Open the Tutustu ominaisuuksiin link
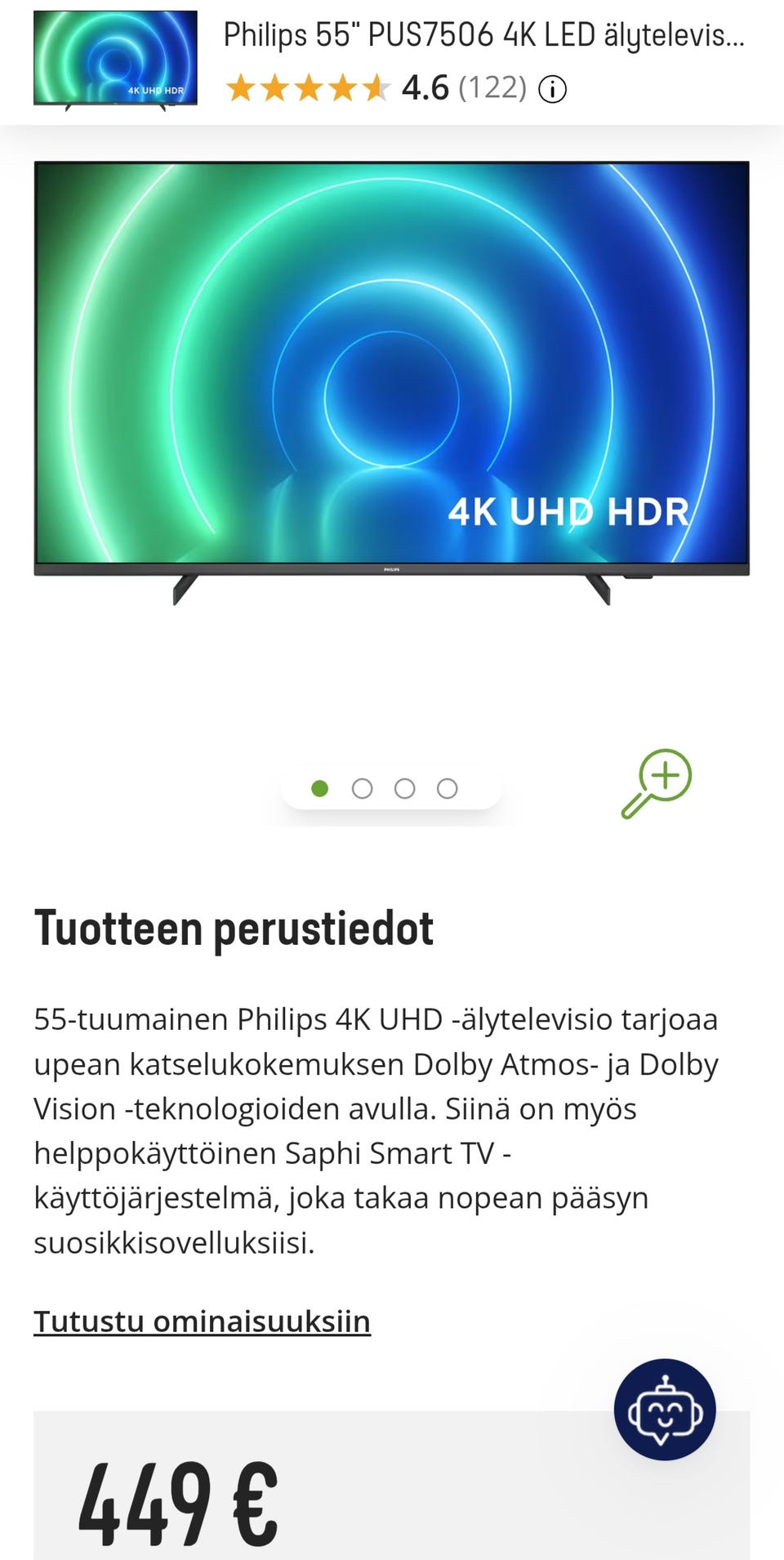The height and width of the screenshot is (1560, 784). click(202, 1321)
